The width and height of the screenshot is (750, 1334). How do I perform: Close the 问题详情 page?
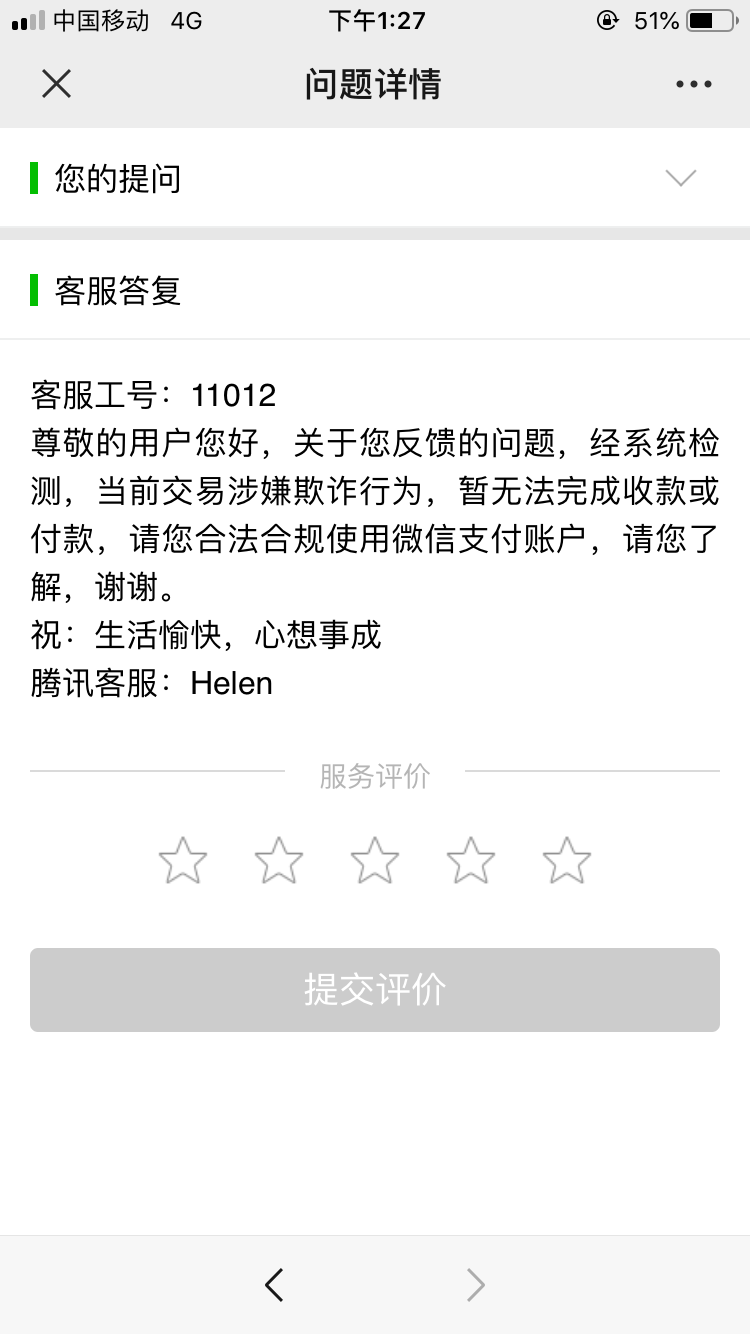click(x=56, y=84)
